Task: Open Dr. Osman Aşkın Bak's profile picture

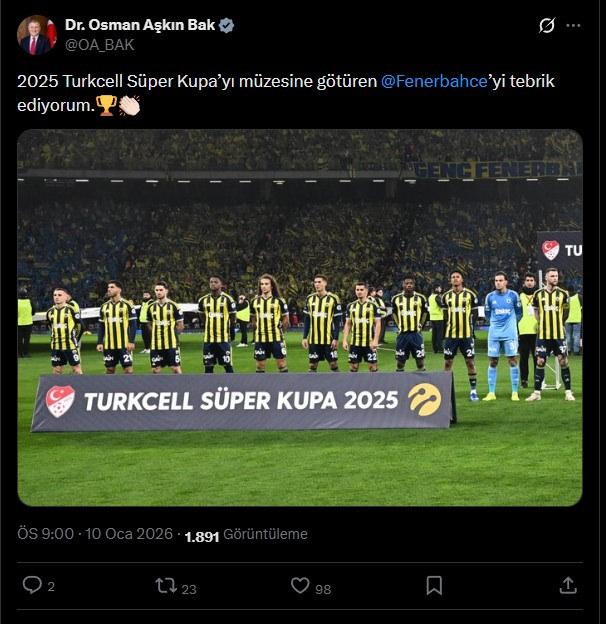Action: tap(37, 35)
